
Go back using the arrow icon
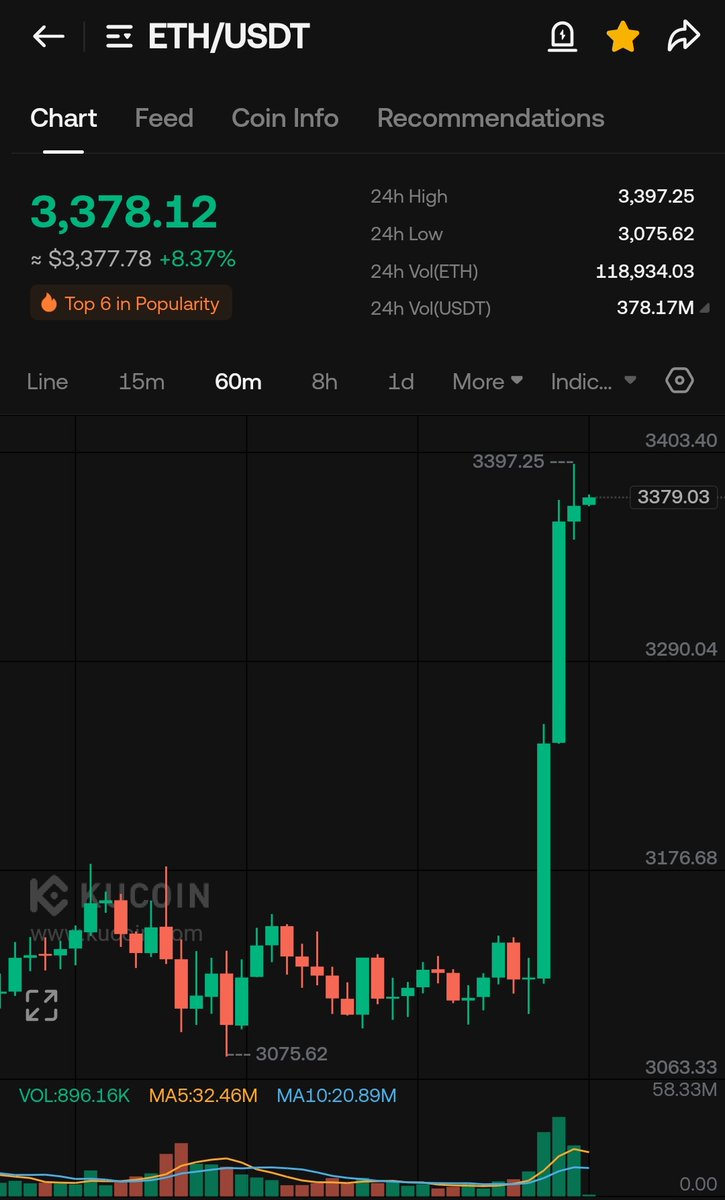[48, 37]
